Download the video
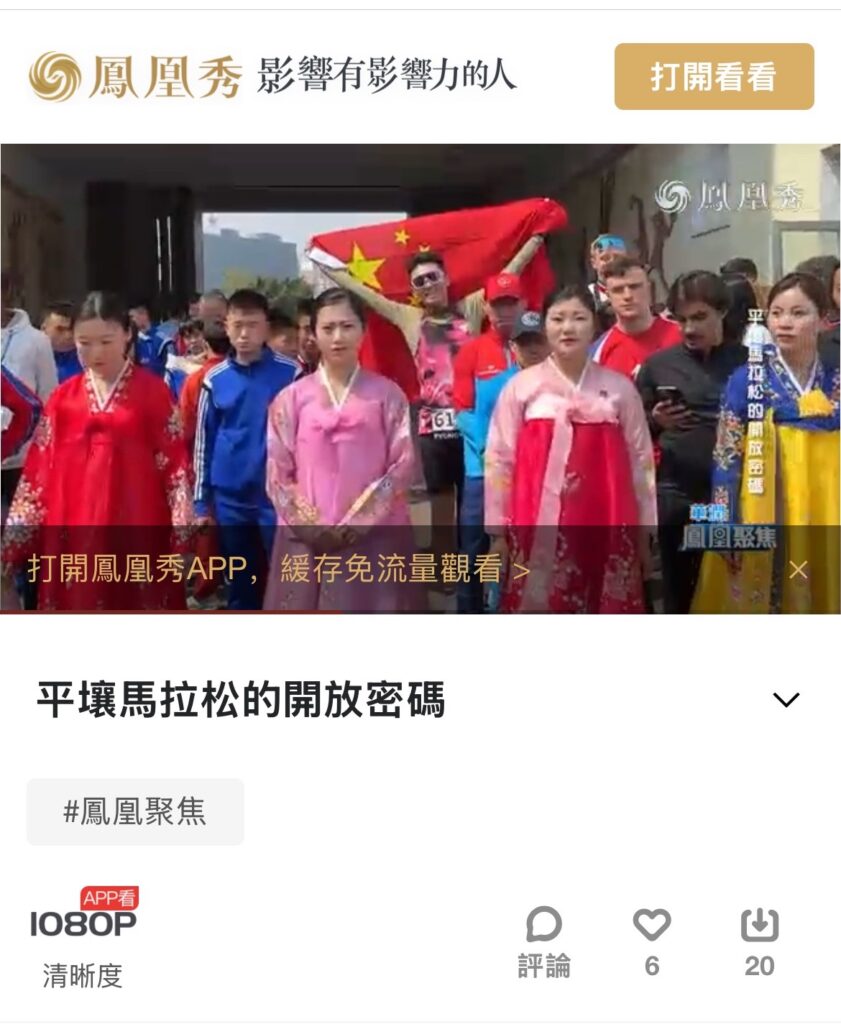This screenshot has height=1024, width=841. (759, 940)
